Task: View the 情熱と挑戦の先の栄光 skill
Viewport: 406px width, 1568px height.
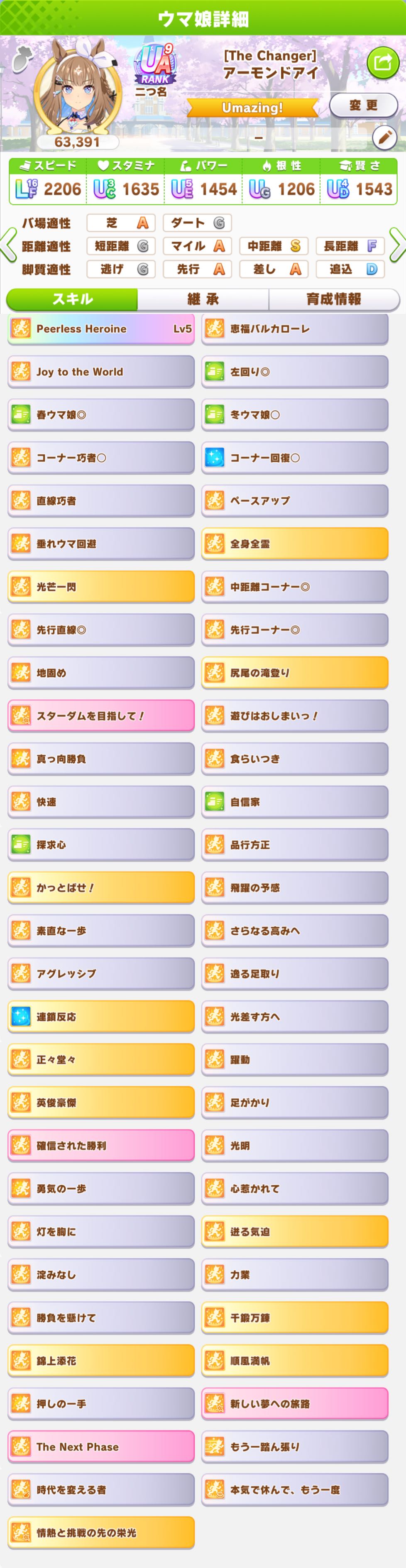Action: (101, 1533)
